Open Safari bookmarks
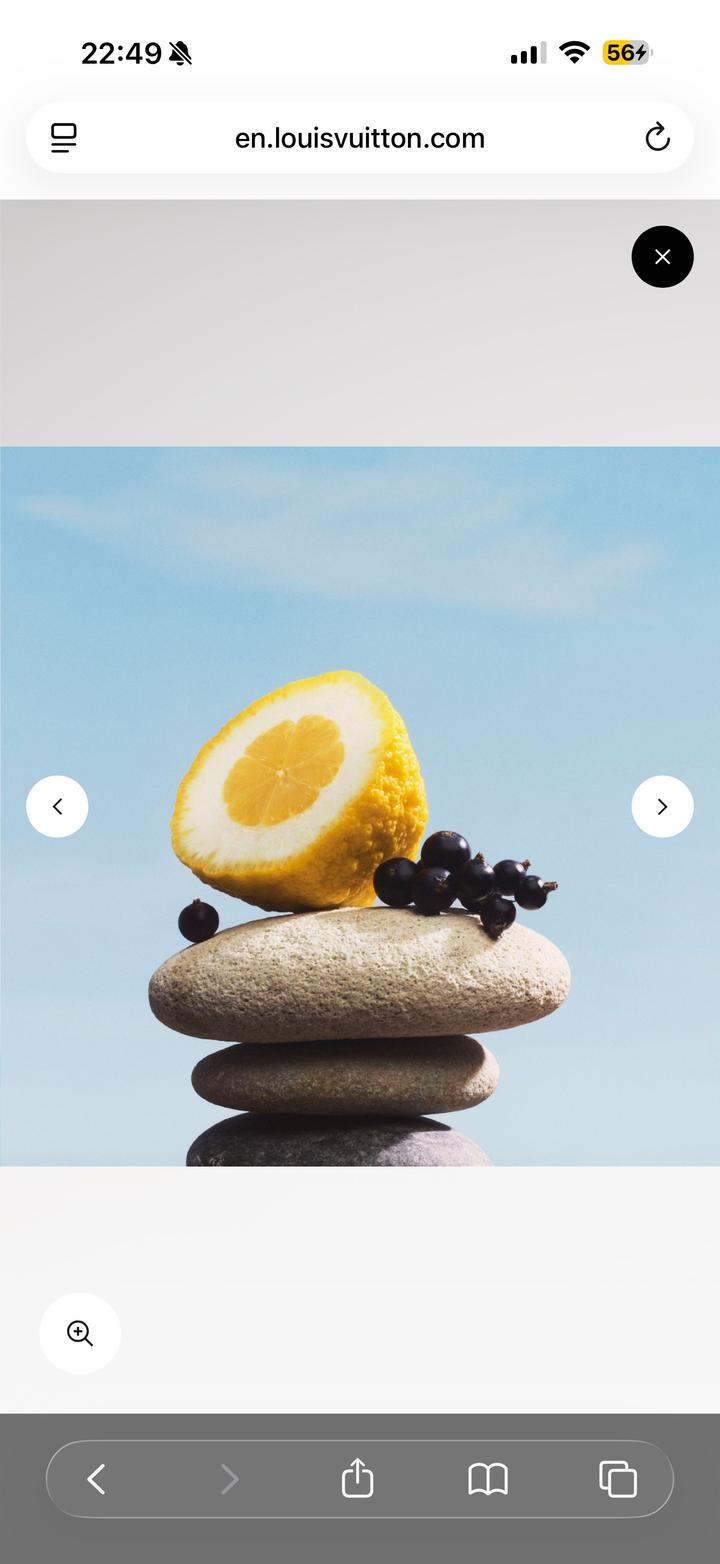 click(x=488, y=1479)
